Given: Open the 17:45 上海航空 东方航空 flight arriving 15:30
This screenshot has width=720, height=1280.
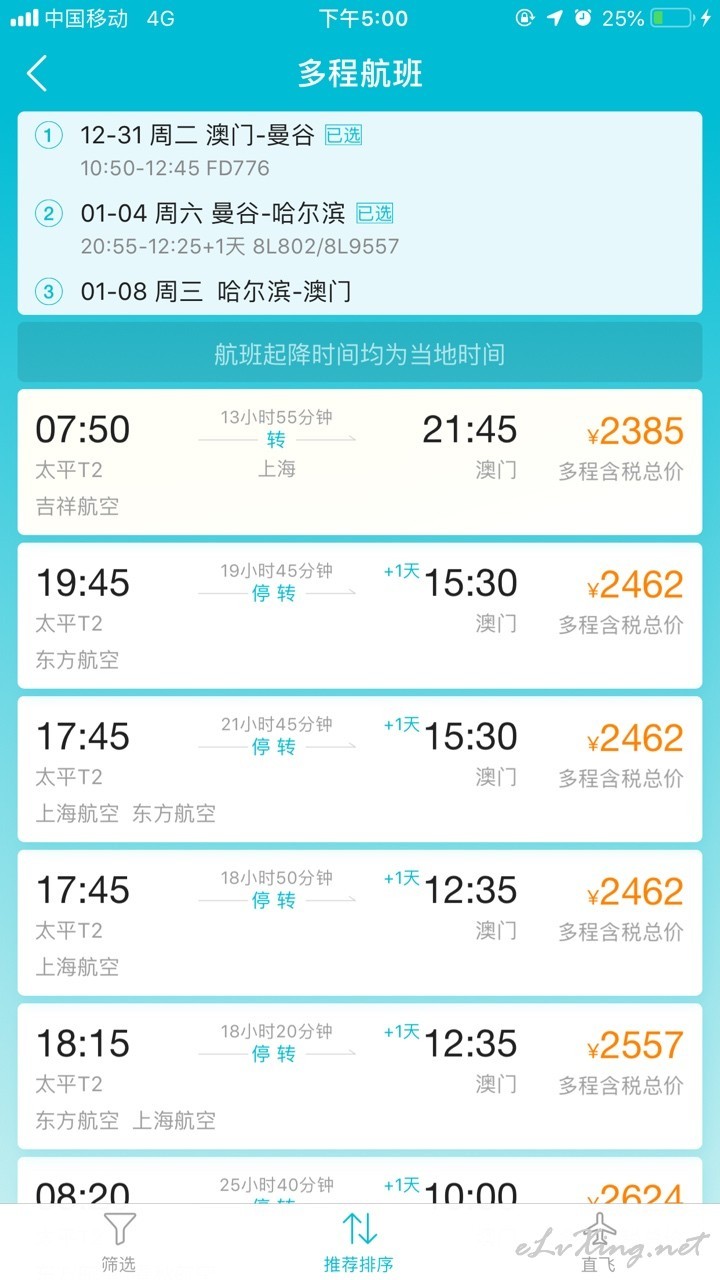Looking at the screenshot, I should click(360, 769).
